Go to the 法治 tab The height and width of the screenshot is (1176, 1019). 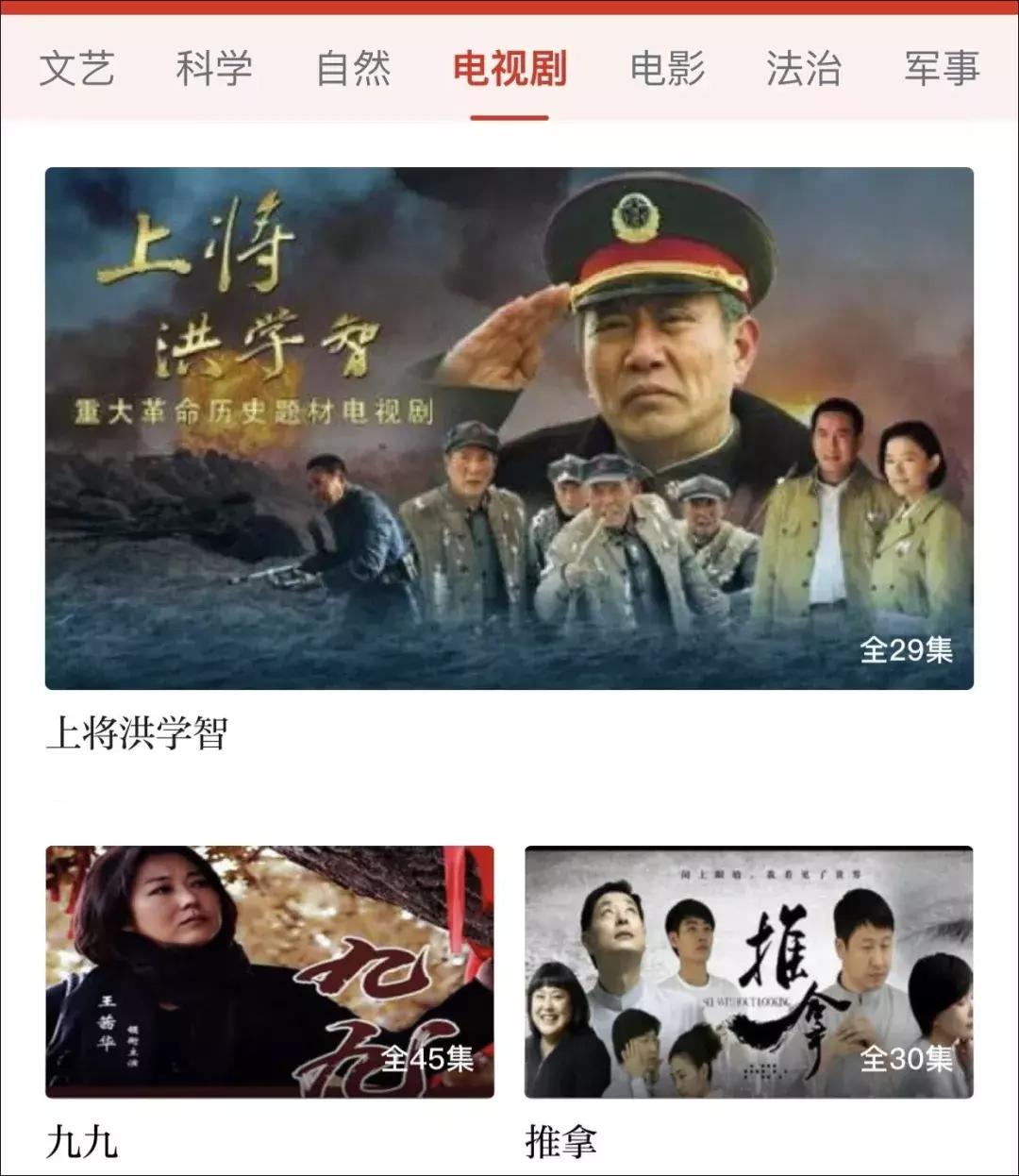click(803, 69)
